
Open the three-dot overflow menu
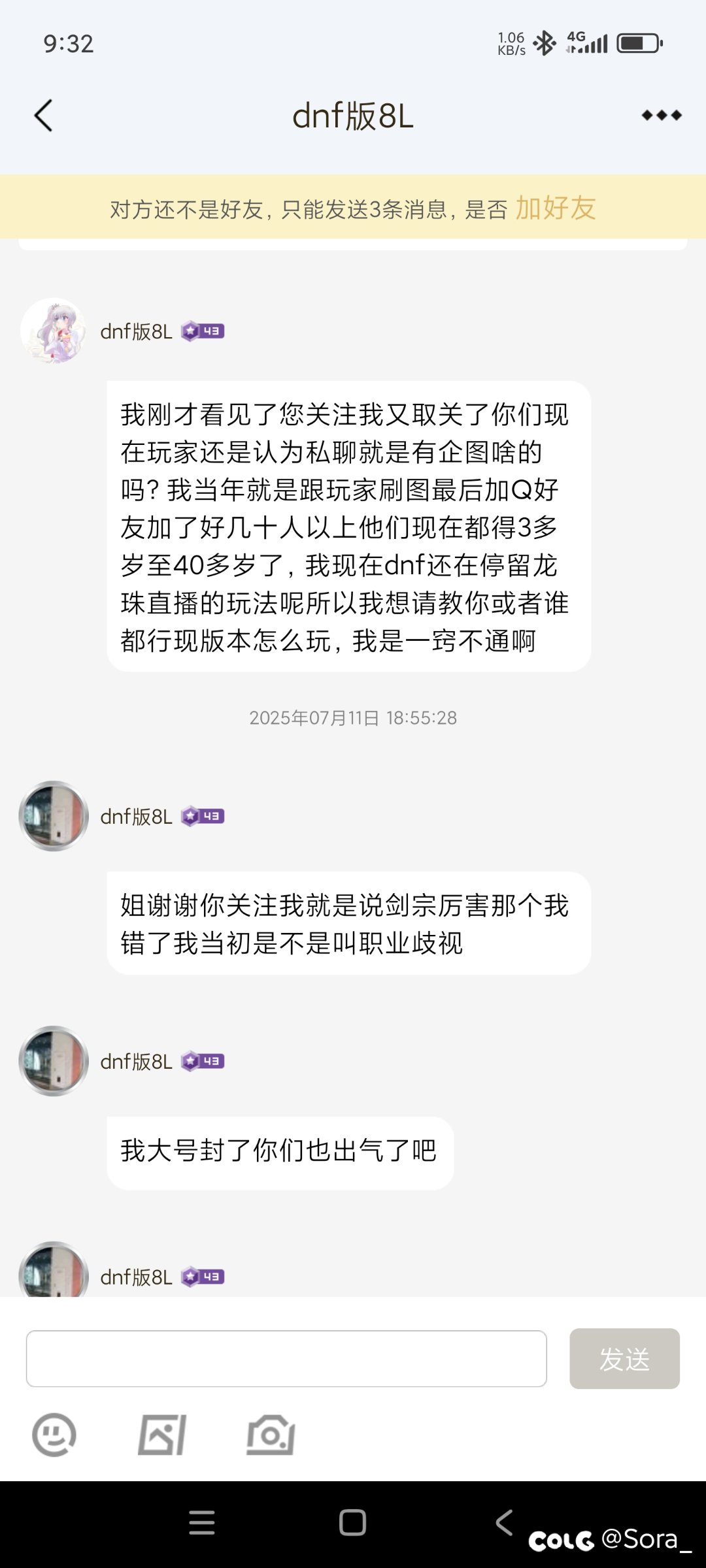tap(662, 116)
